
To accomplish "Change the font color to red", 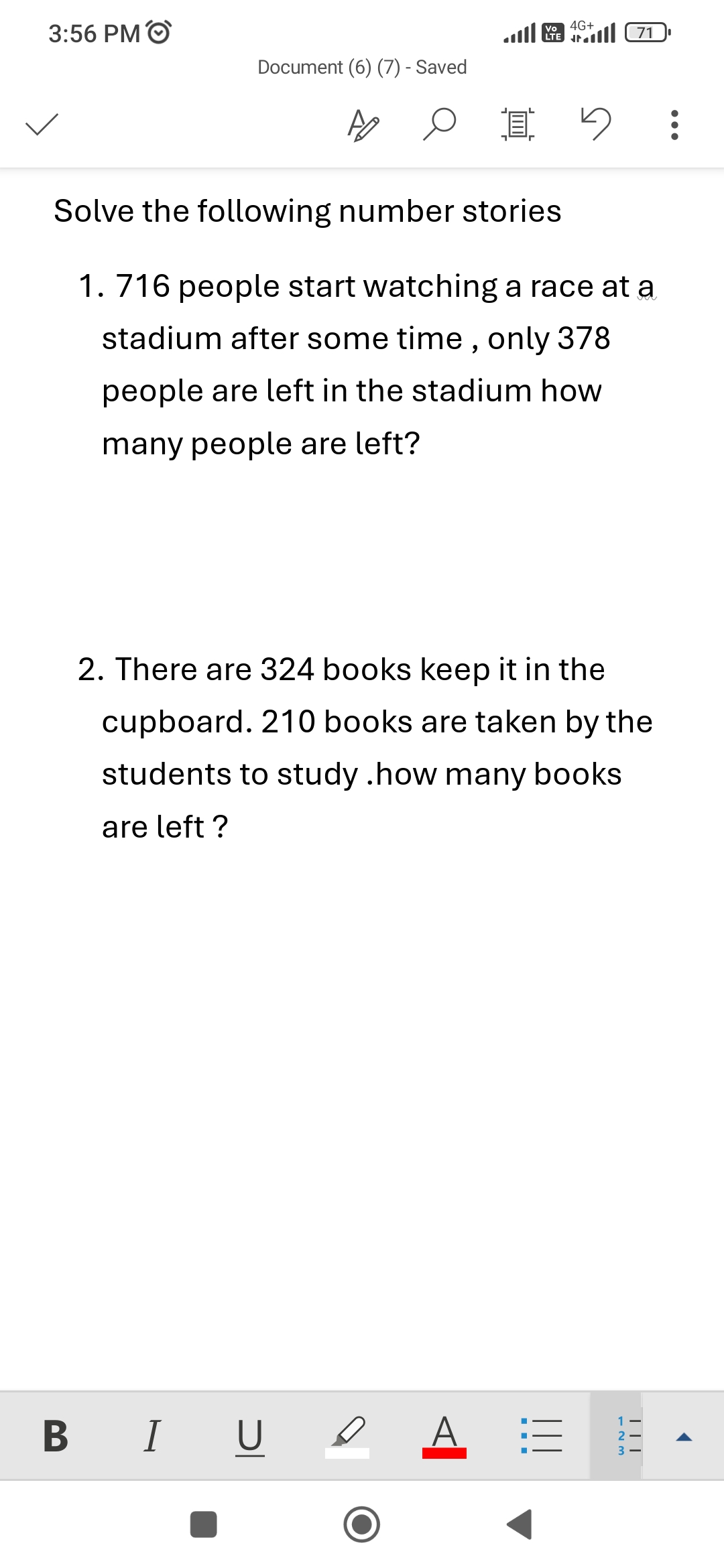I will click(x=444, y=1437).
